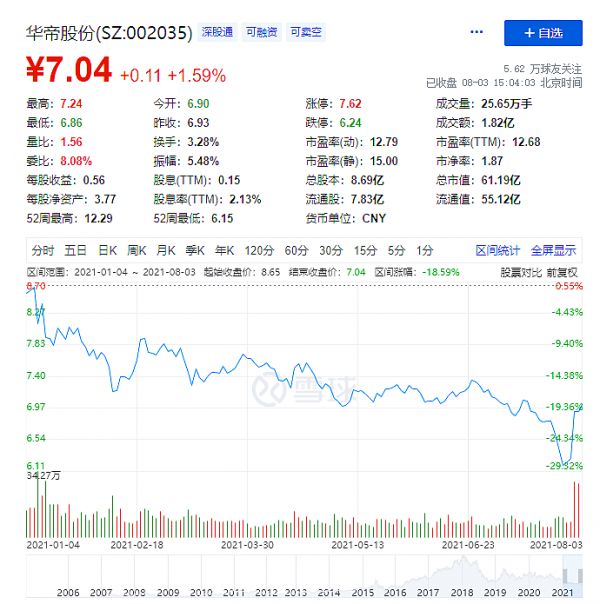Add stock to watchlist with 自选 button
Screen dimensions: 600x604
[x=542, y=33]
